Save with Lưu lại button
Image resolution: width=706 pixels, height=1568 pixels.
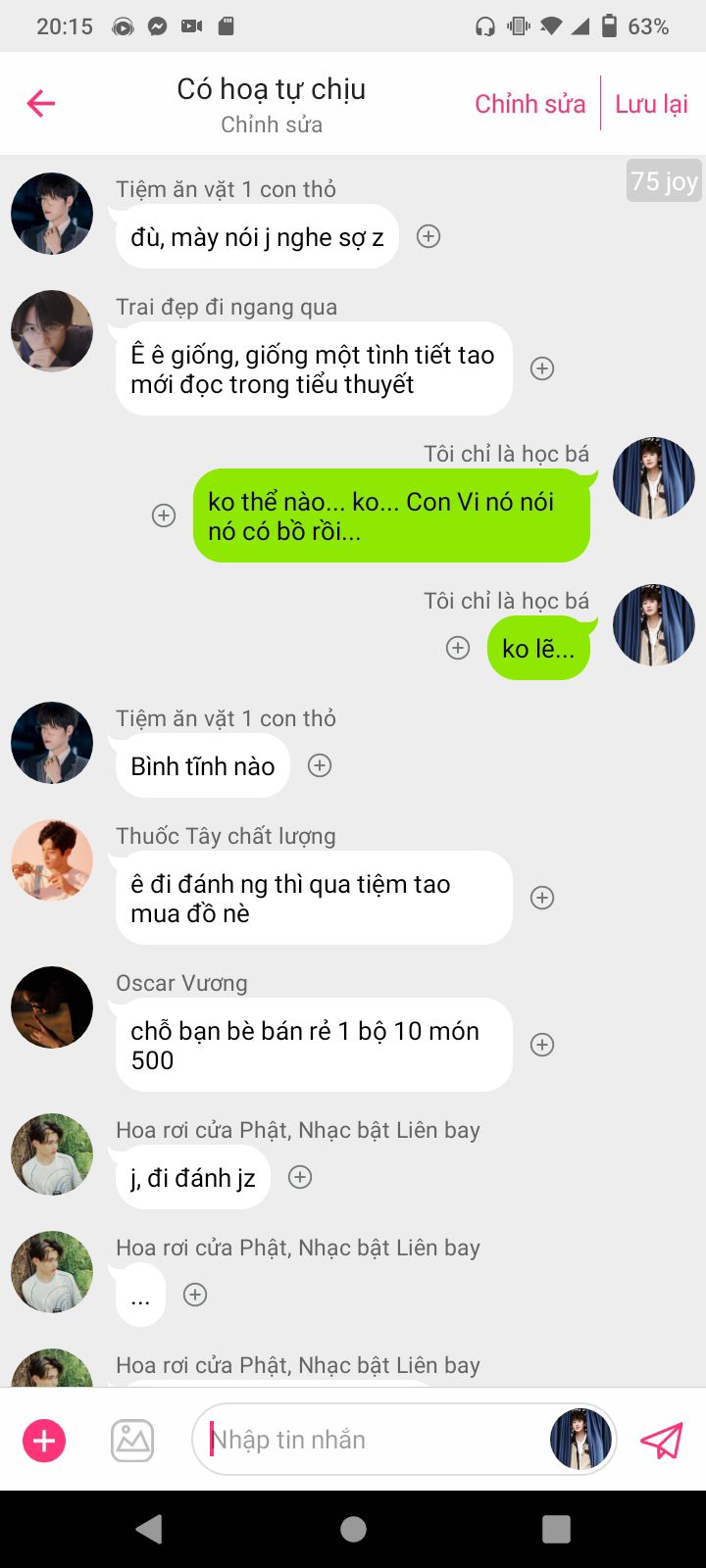tap(651, 104)
